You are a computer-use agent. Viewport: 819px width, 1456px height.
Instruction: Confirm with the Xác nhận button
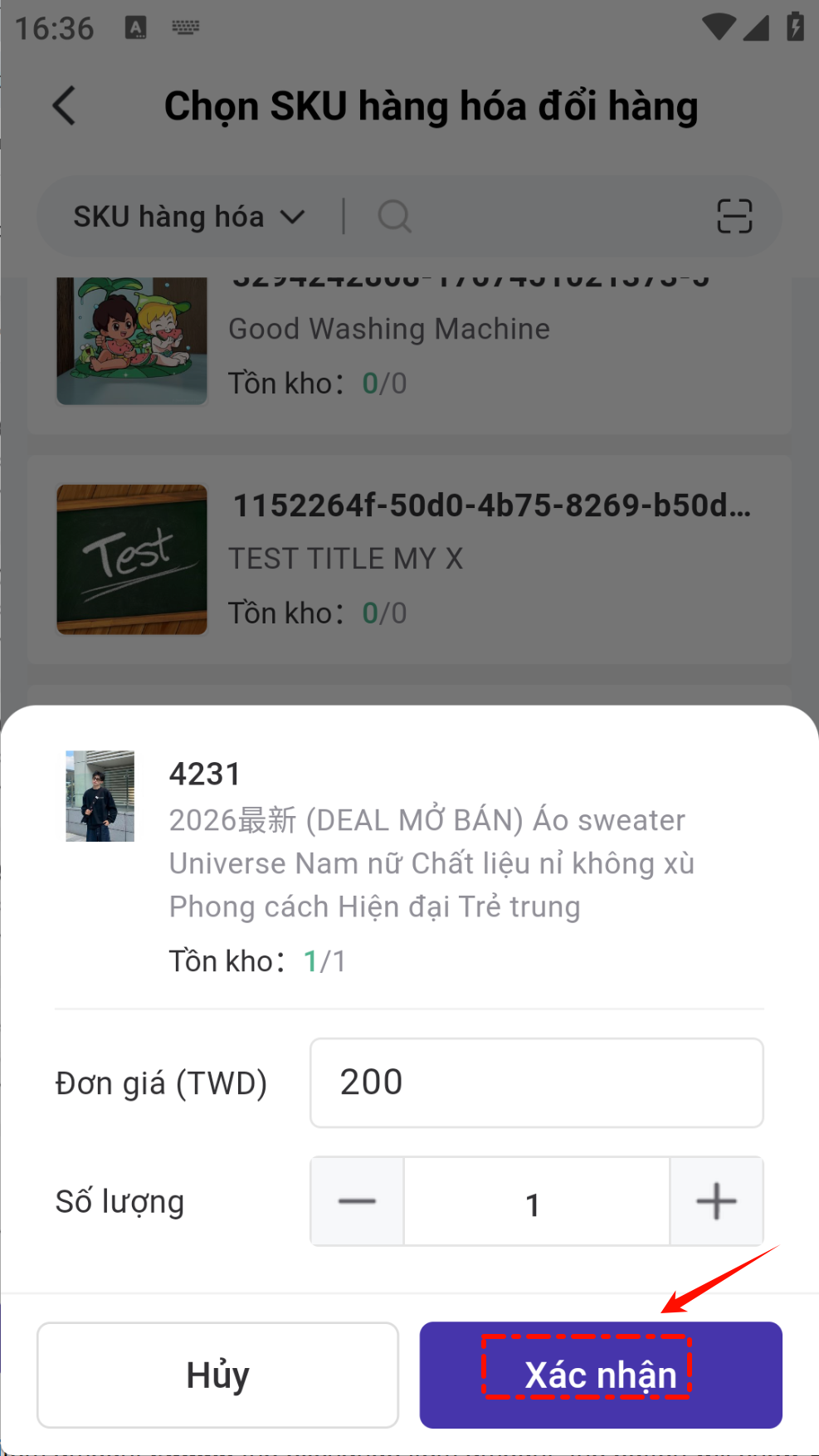point(600,1375)
